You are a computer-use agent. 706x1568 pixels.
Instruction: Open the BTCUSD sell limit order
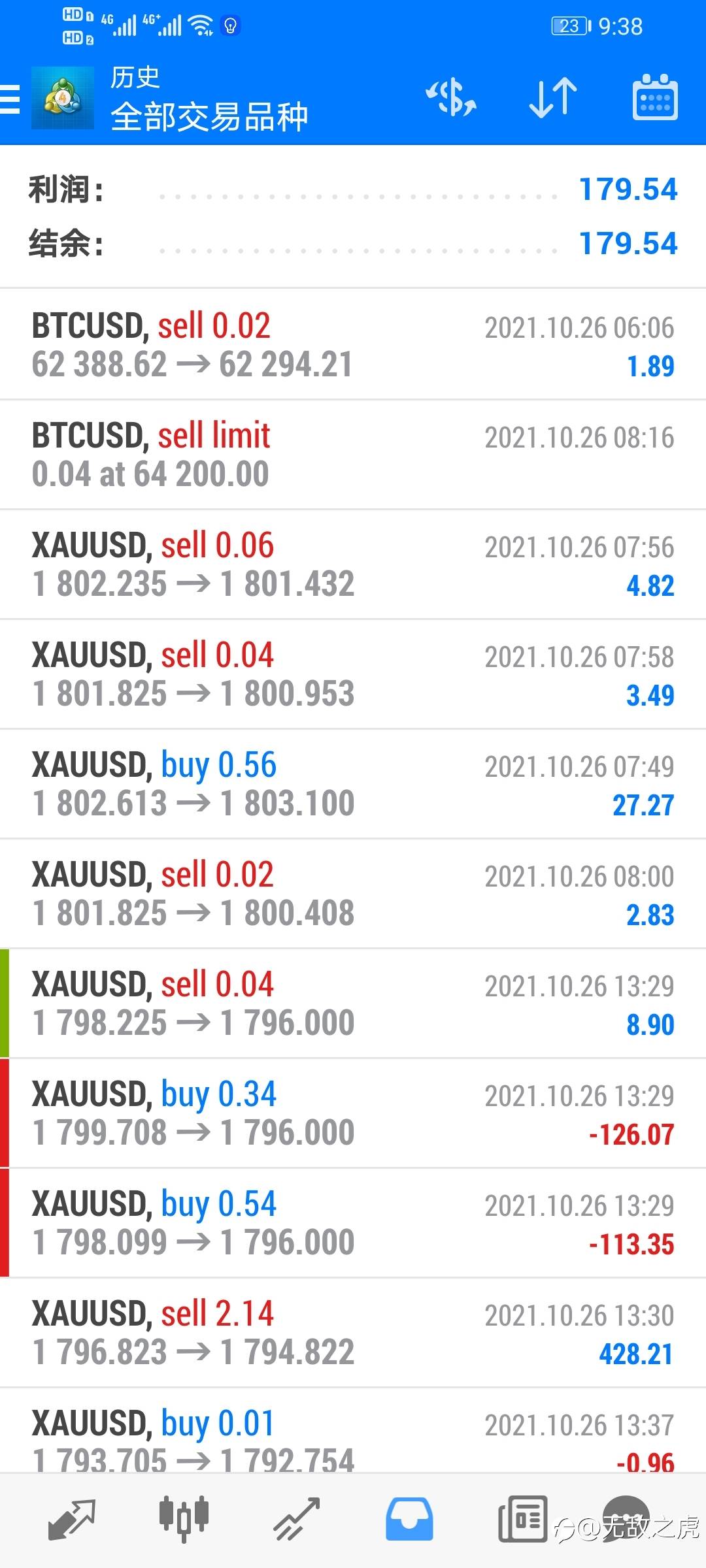click(353, 455)
